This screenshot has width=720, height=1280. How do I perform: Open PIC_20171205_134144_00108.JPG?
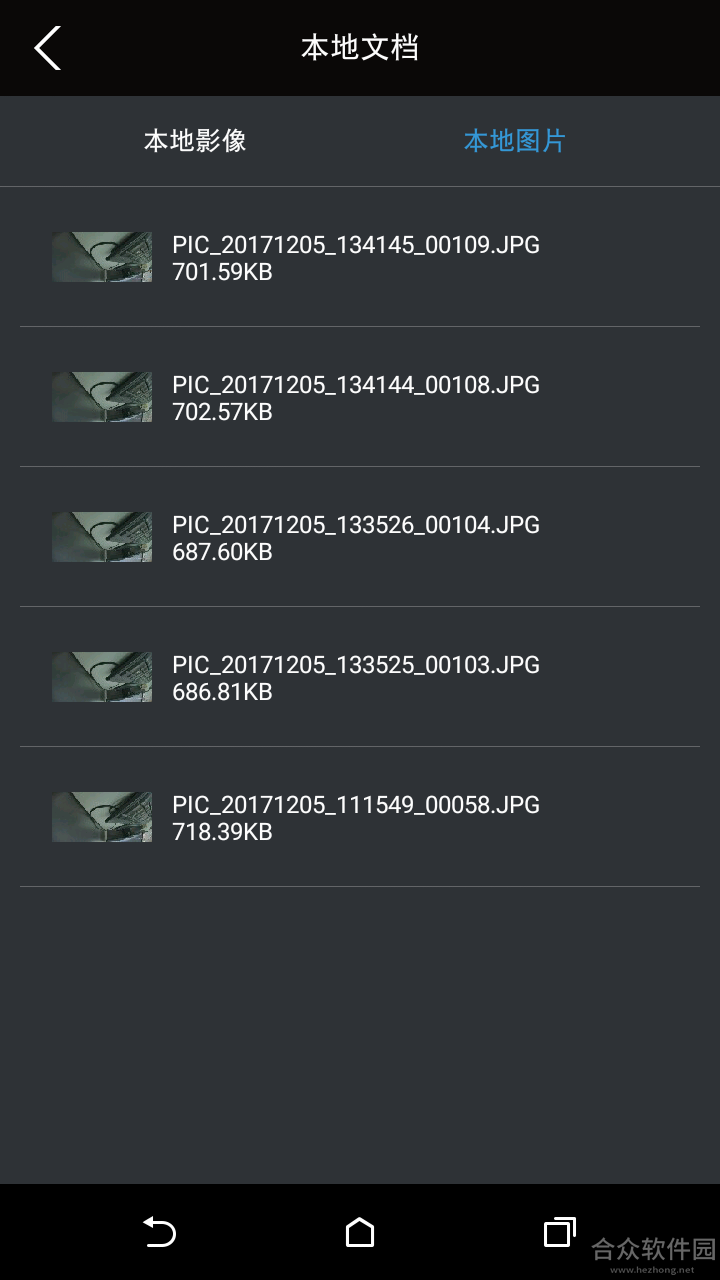coord(355,397)
